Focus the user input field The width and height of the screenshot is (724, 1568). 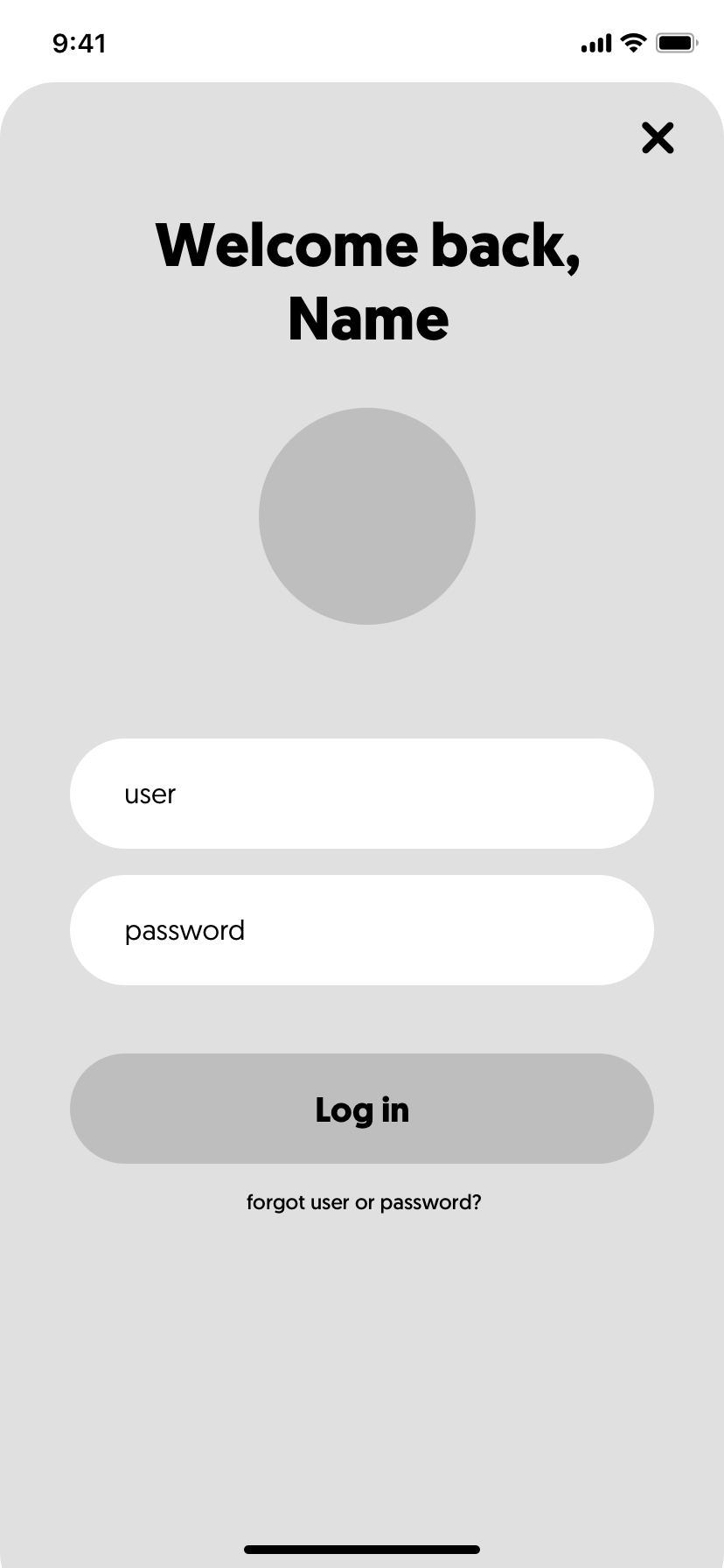(x=362, y=794)
